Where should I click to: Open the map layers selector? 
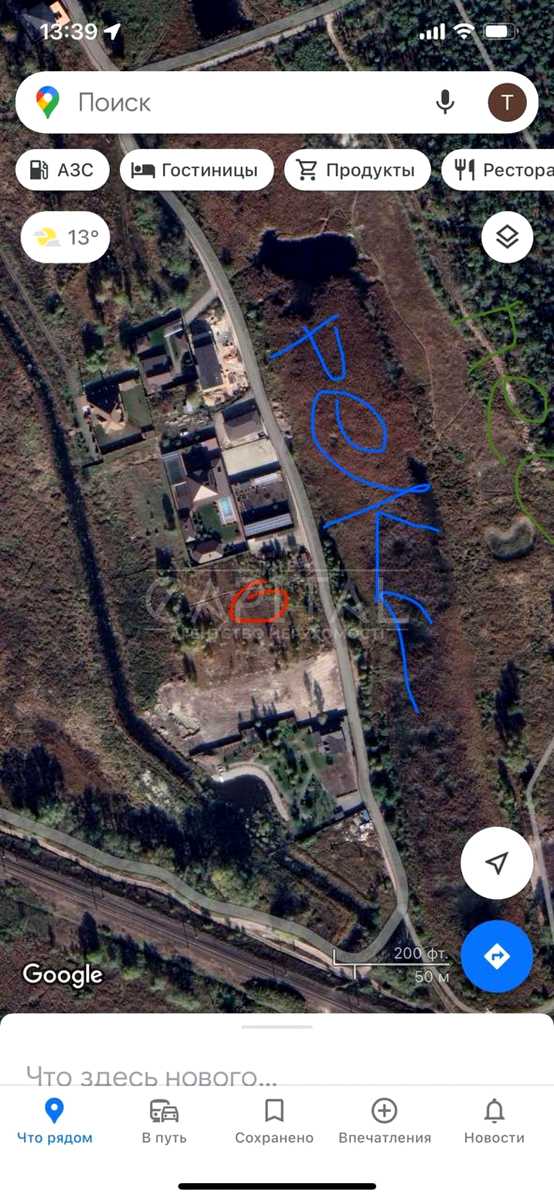pos(507,238)
